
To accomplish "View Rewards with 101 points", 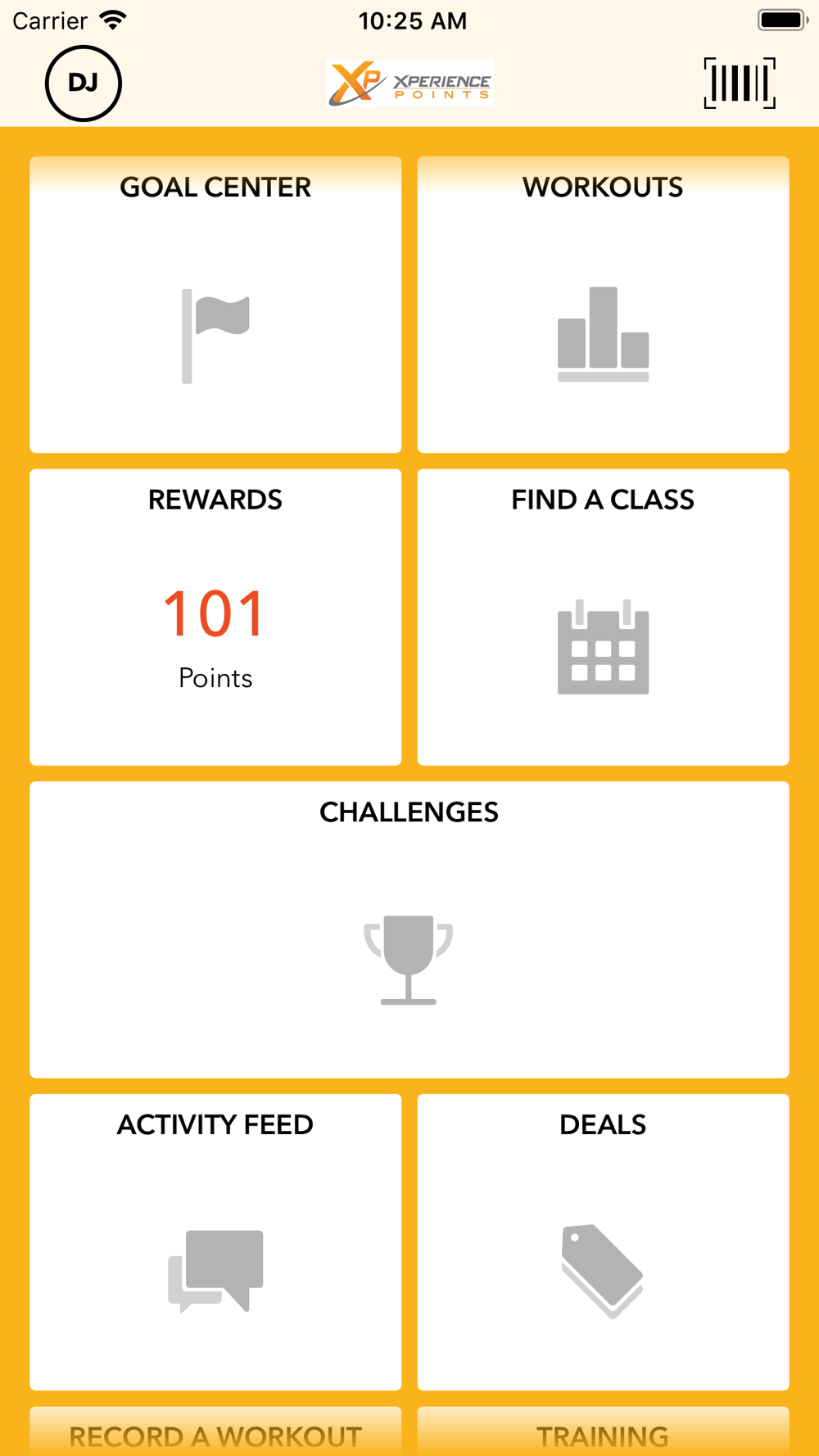I will point(215,617).
